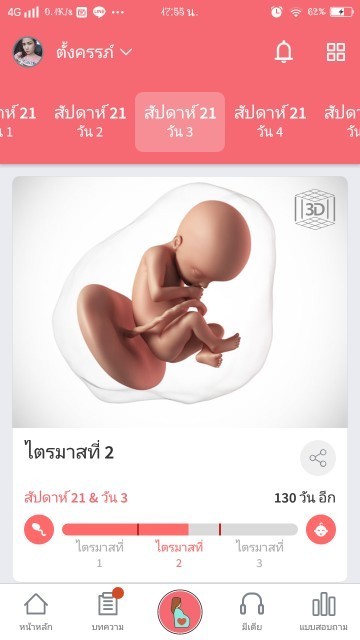The height and width of the screenshot is (640, 360).
Task: Open the profile avatar photo
Action: pos(27,52)
